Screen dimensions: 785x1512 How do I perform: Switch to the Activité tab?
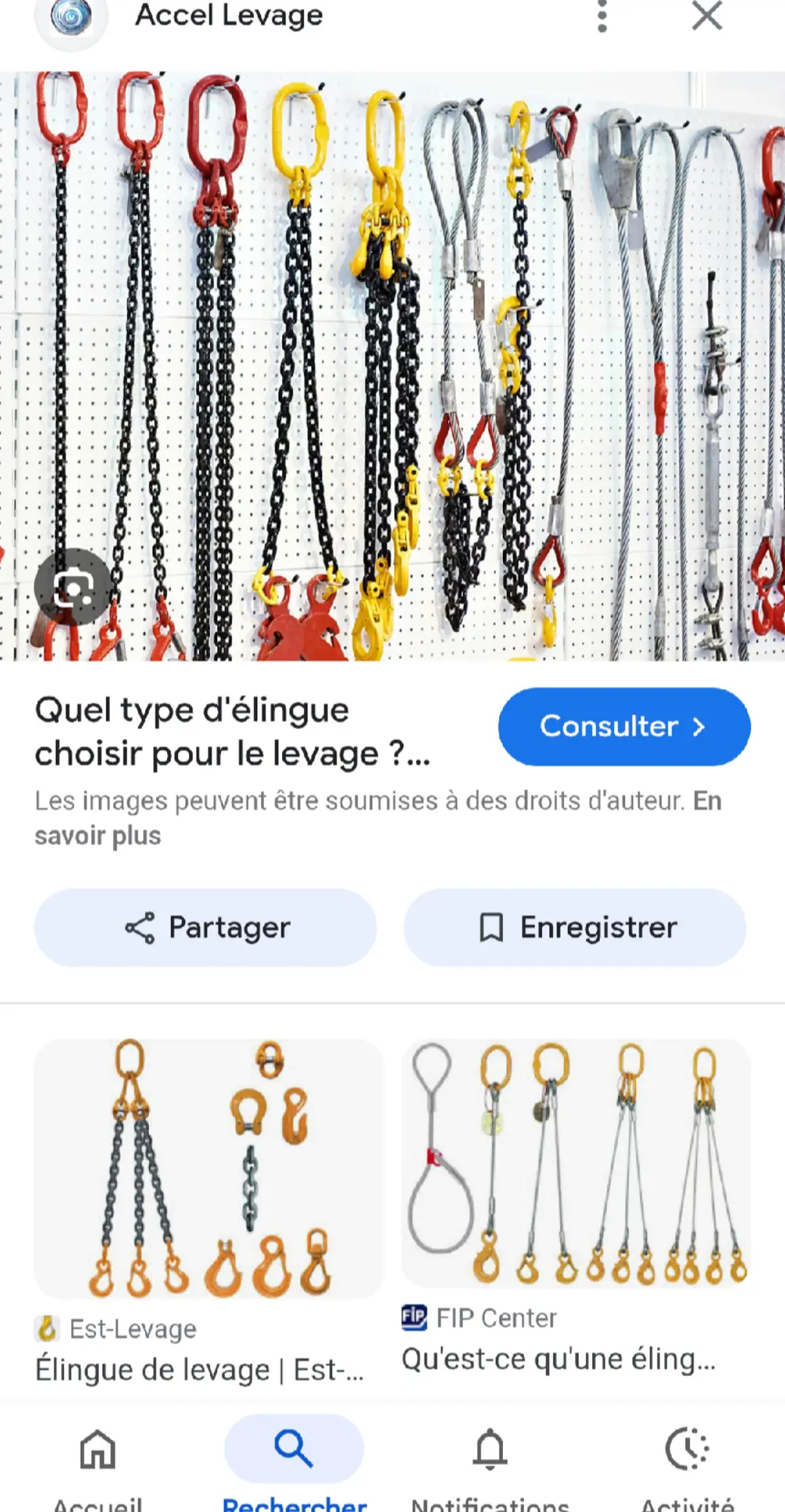pos(687,1463)
